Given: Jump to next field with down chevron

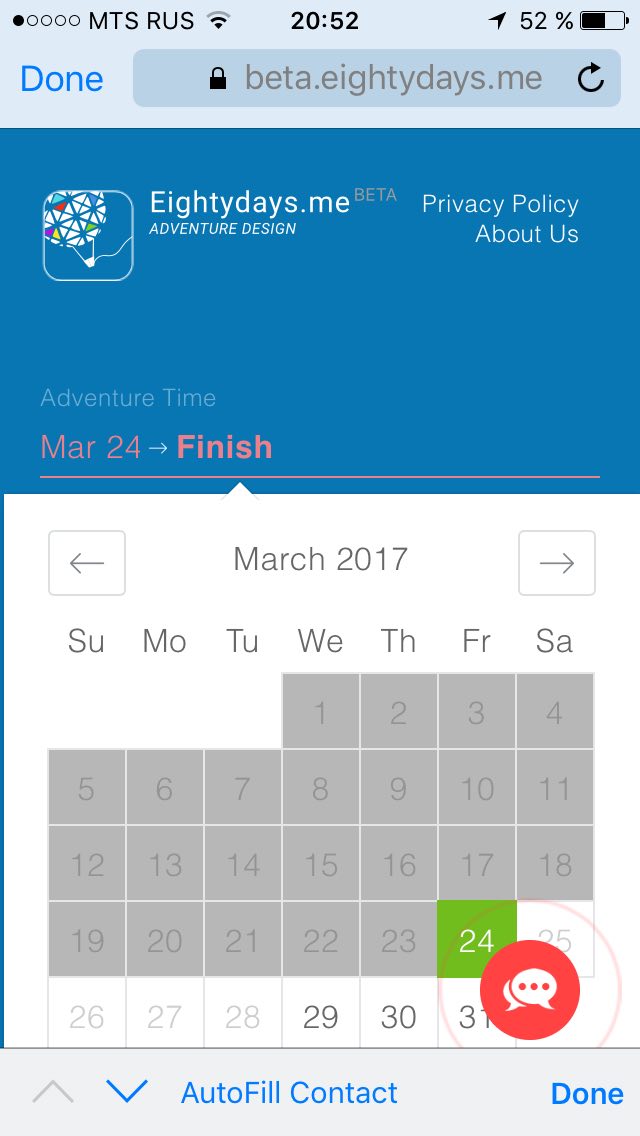Looking at the screenshot, I should [x=127, y=1090].
